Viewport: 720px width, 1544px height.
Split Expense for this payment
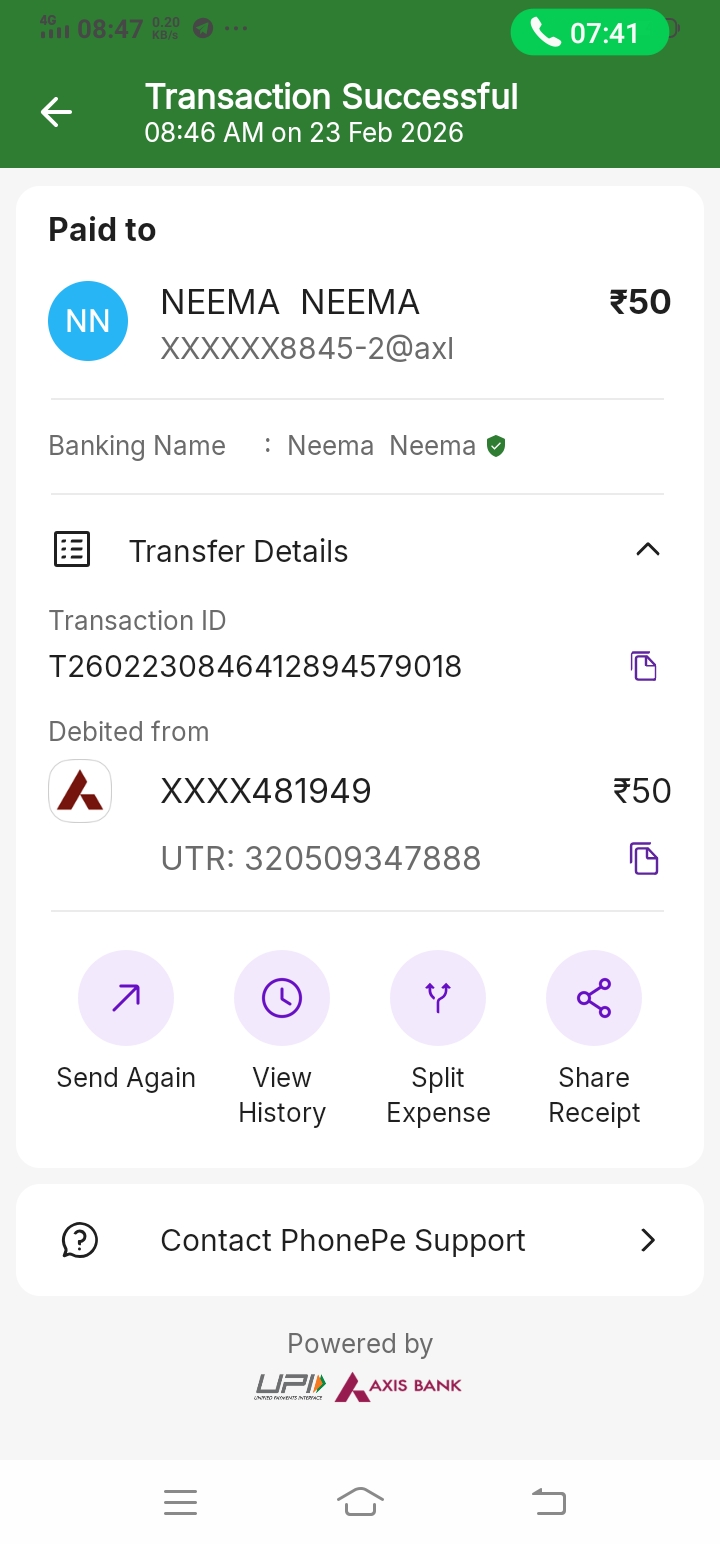[438, 998]
